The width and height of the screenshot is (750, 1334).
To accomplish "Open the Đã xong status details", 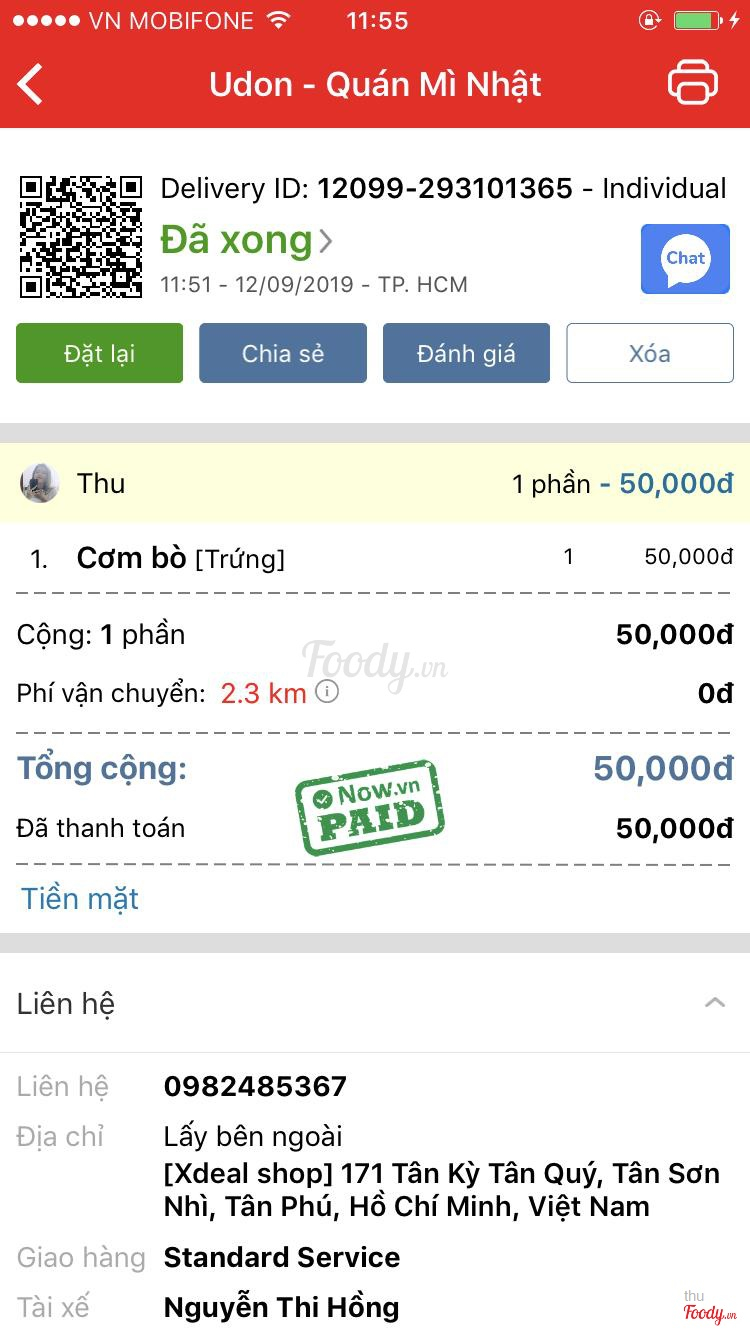I will tap(246, 240).
